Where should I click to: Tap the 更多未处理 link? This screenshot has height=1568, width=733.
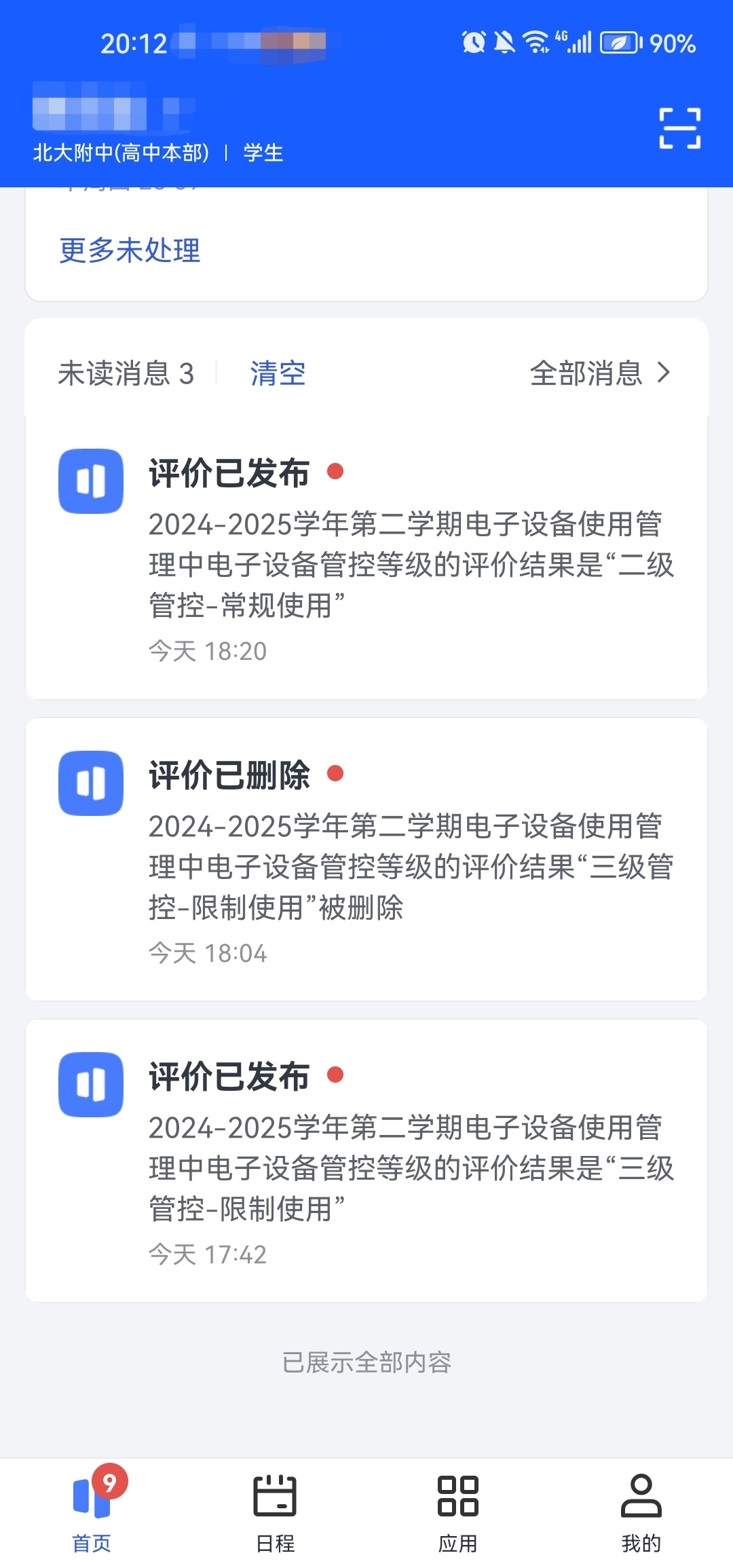[130, 250]
